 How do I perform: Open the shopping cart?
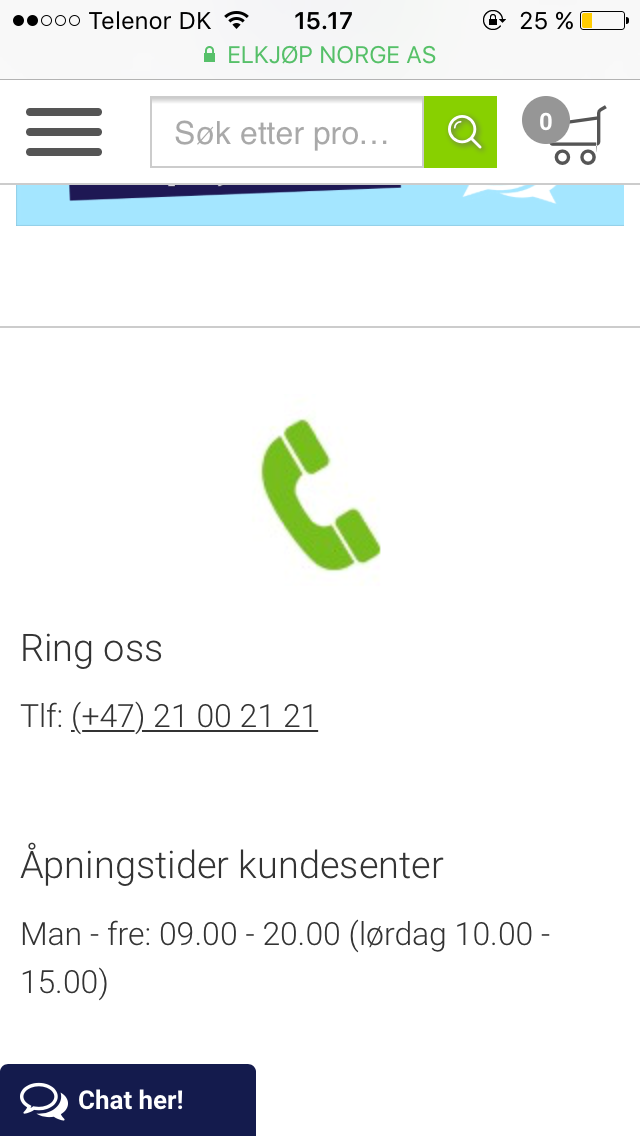[564, 130]
